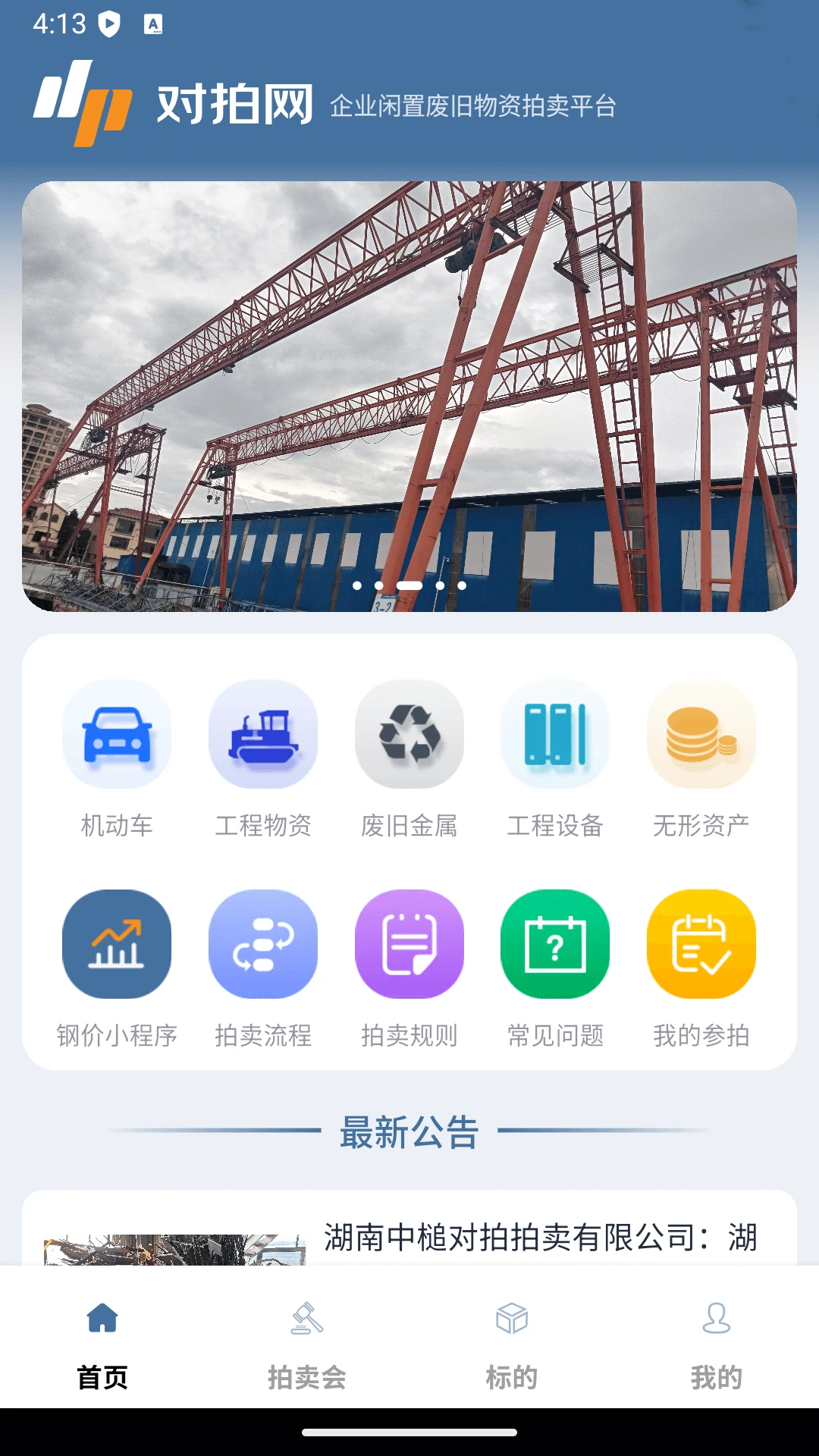Open the 拍卖流程 auction process guide

coord(263,971)
